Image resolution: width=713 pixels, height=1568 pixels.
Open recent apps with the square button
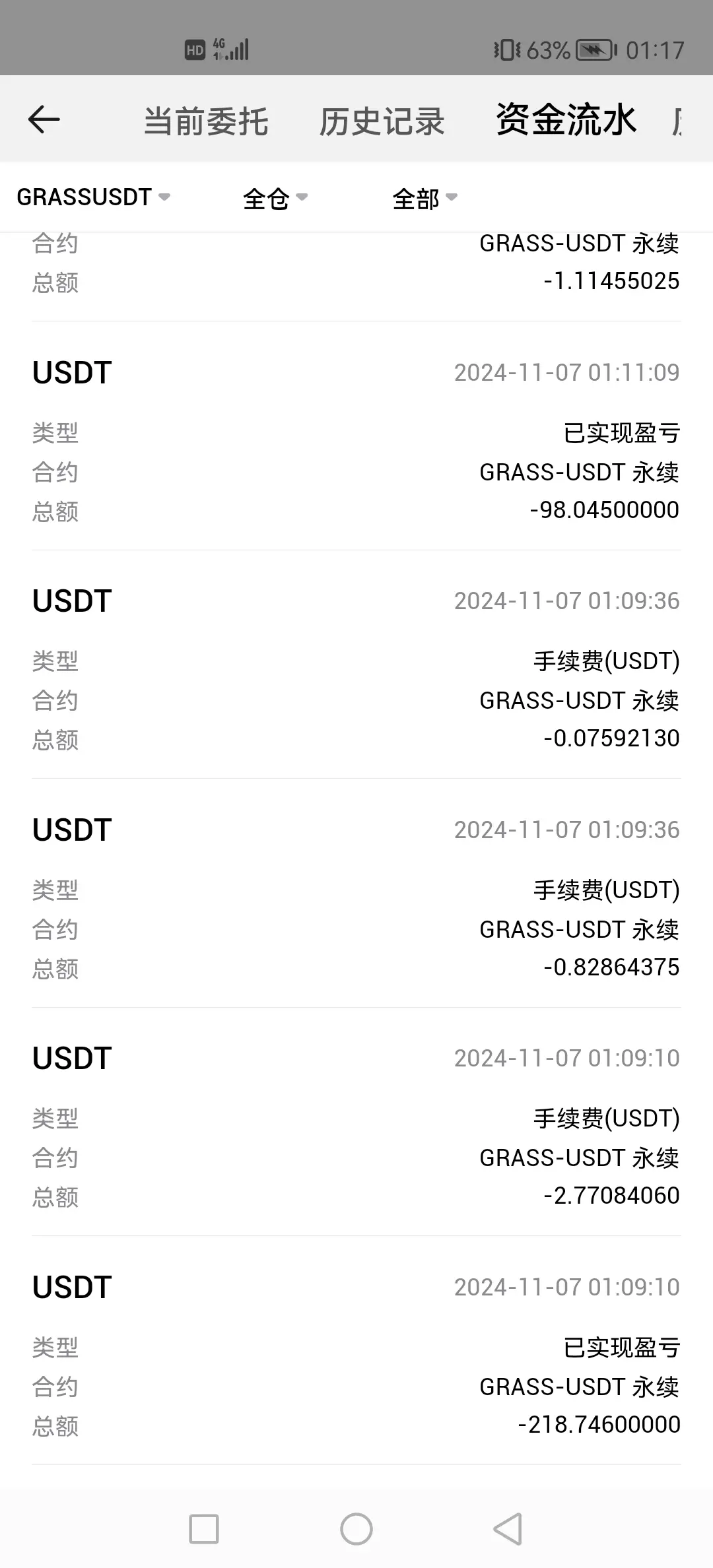[204, 1529]
